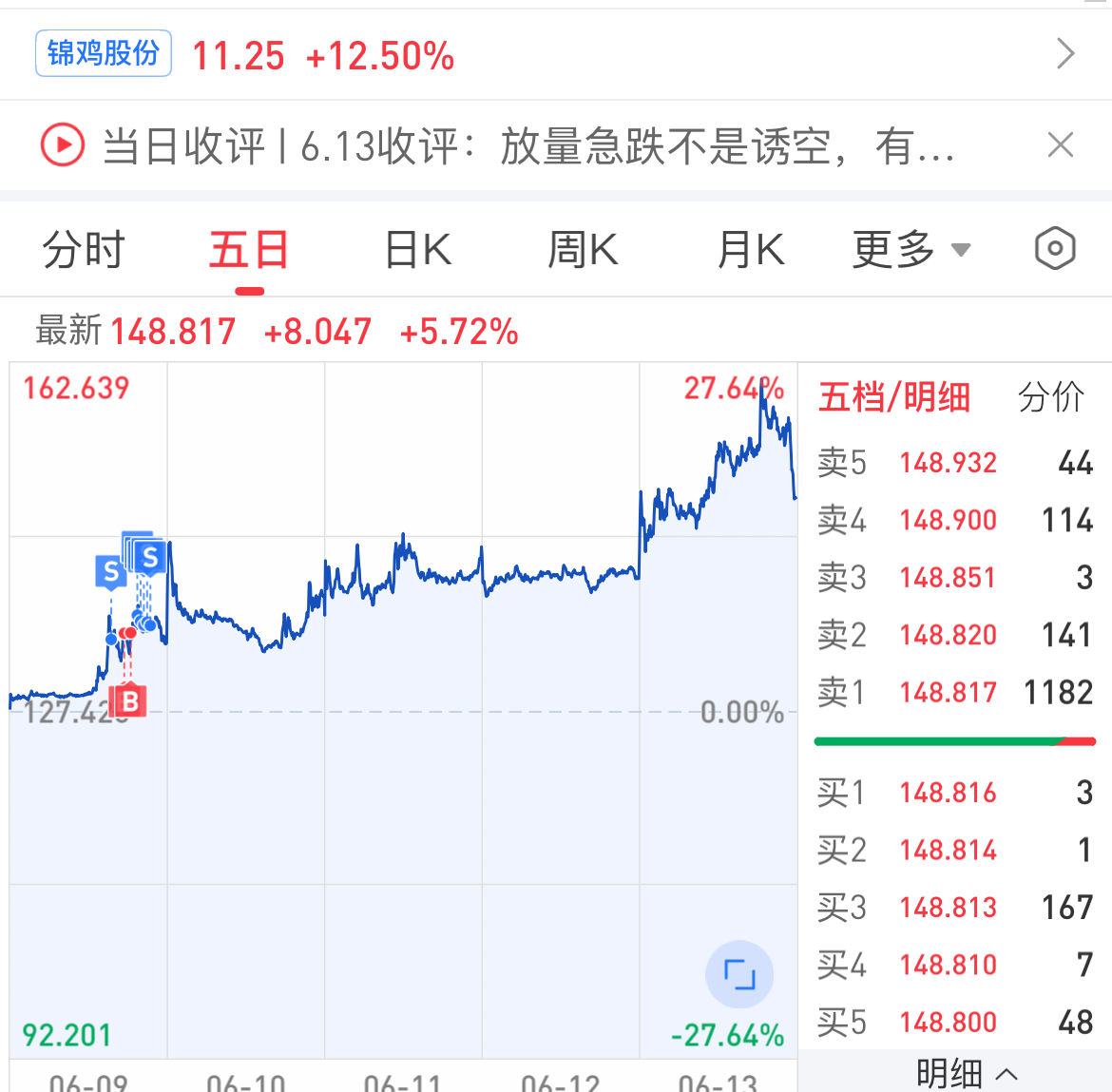1112x1092 pixels.
Task: Open the 周K chart tab
Action: coord(583,250)
